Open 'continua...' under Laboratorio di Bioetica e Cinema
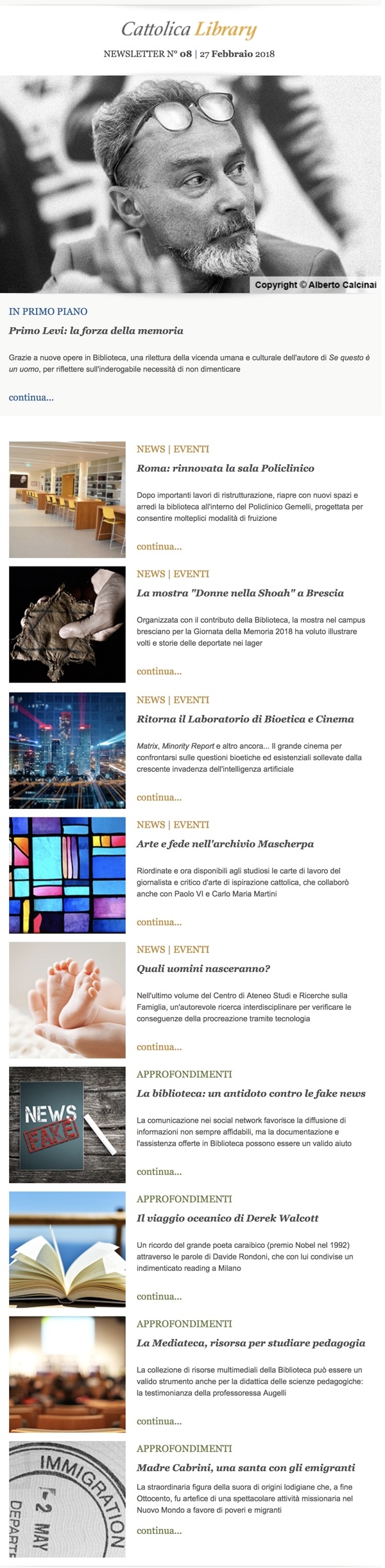This screenshot has height=1568, width=385. click(158, 797)
